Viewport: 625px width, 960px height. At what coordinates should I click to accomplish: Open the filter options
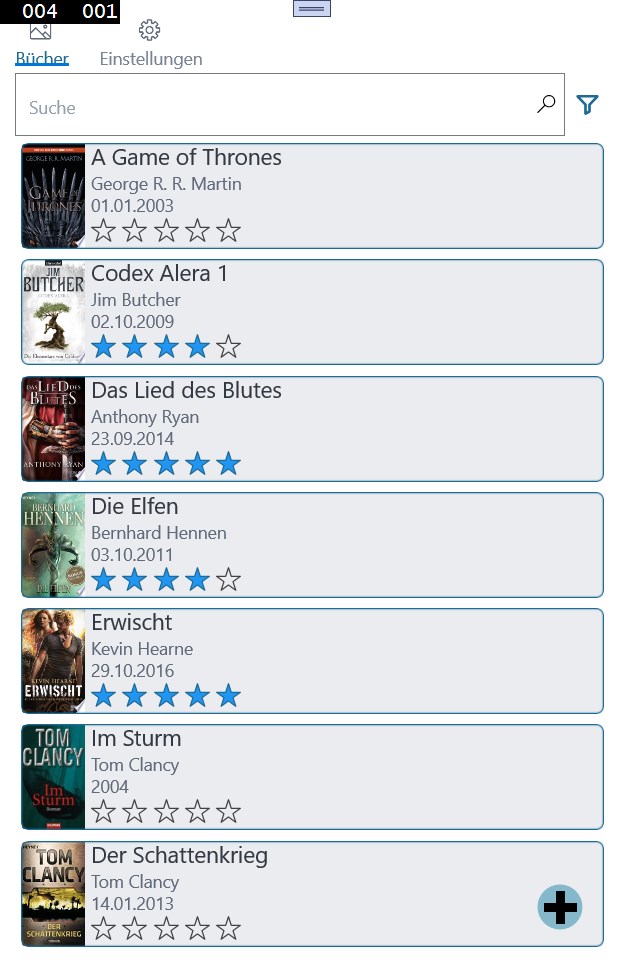[588, 104]
